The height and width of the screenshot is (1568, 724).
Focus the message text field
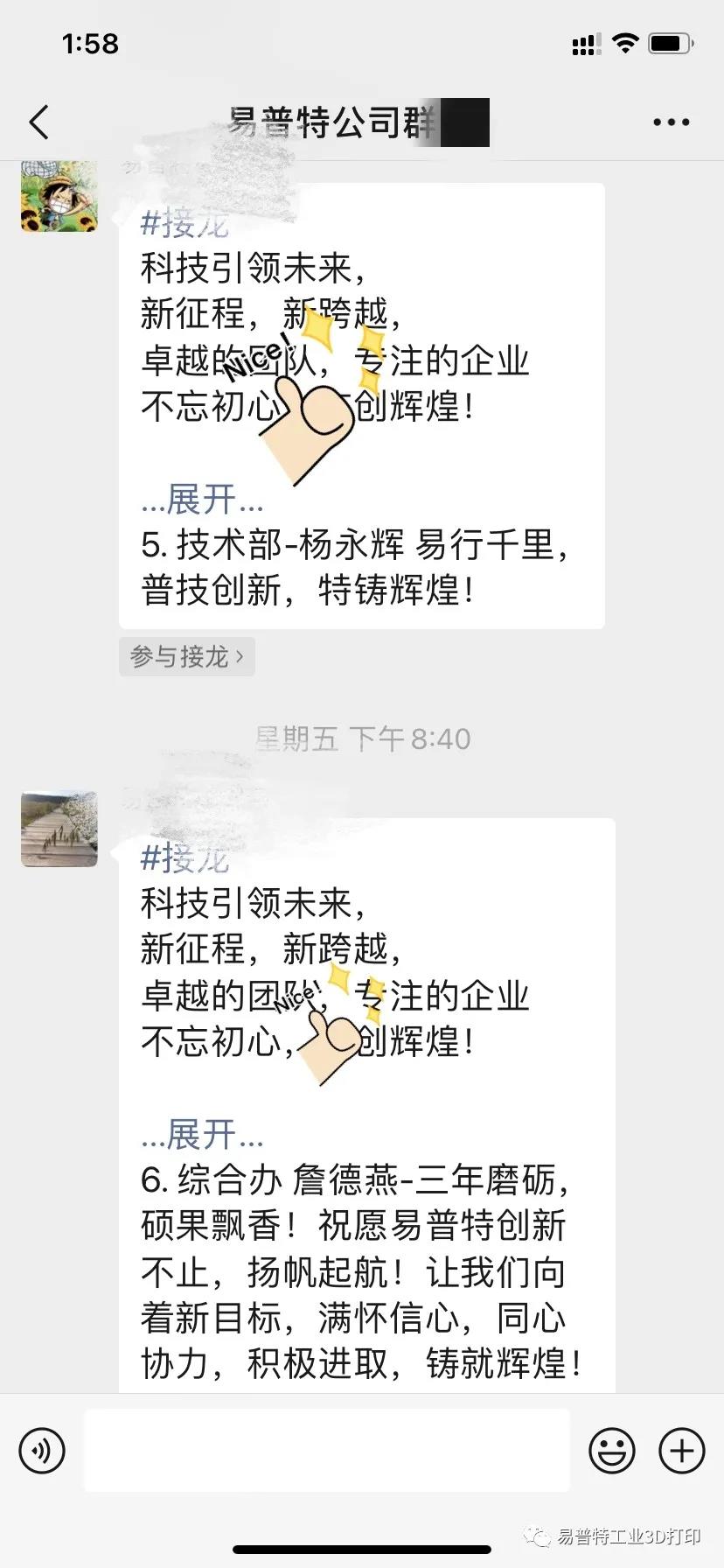pyautogui.click(x=326, y=1450)
